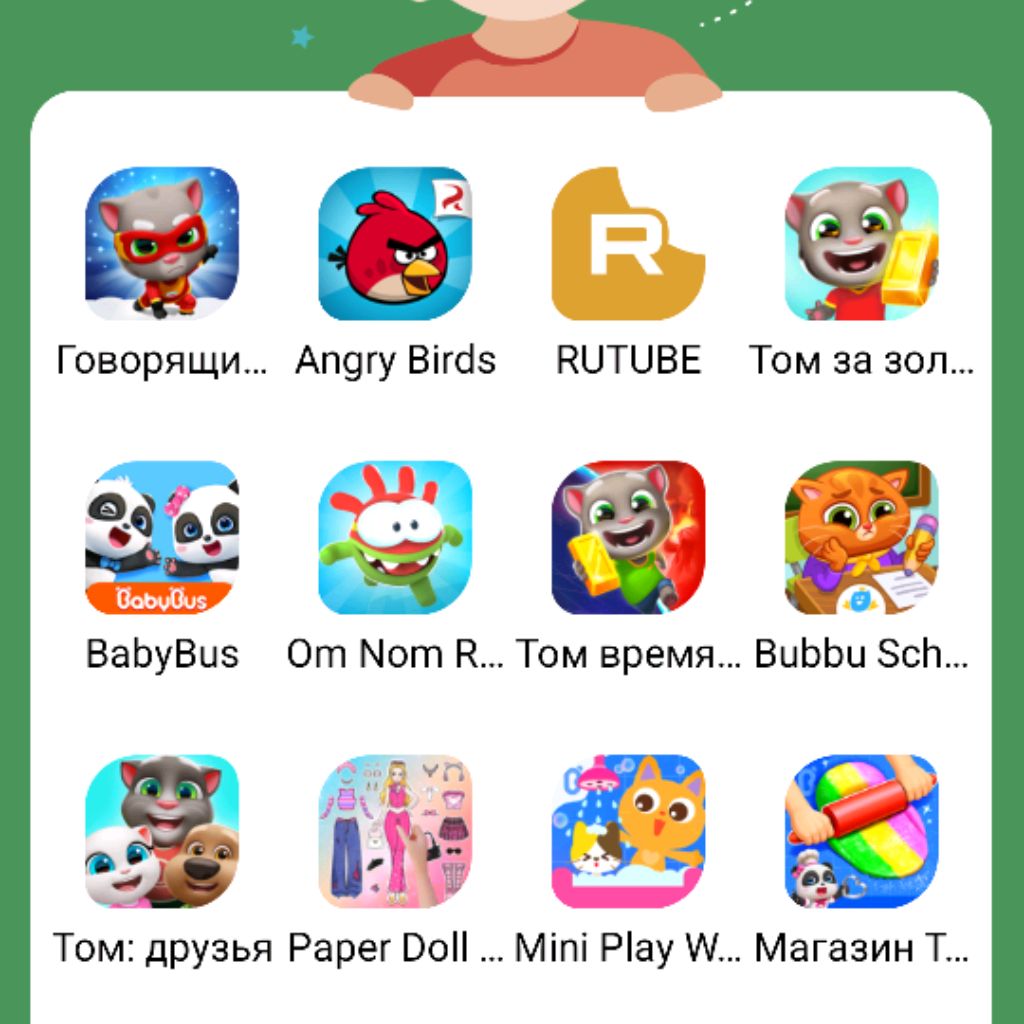
Task: Open the Говорящий Том hero app
Action: [162, 244]
